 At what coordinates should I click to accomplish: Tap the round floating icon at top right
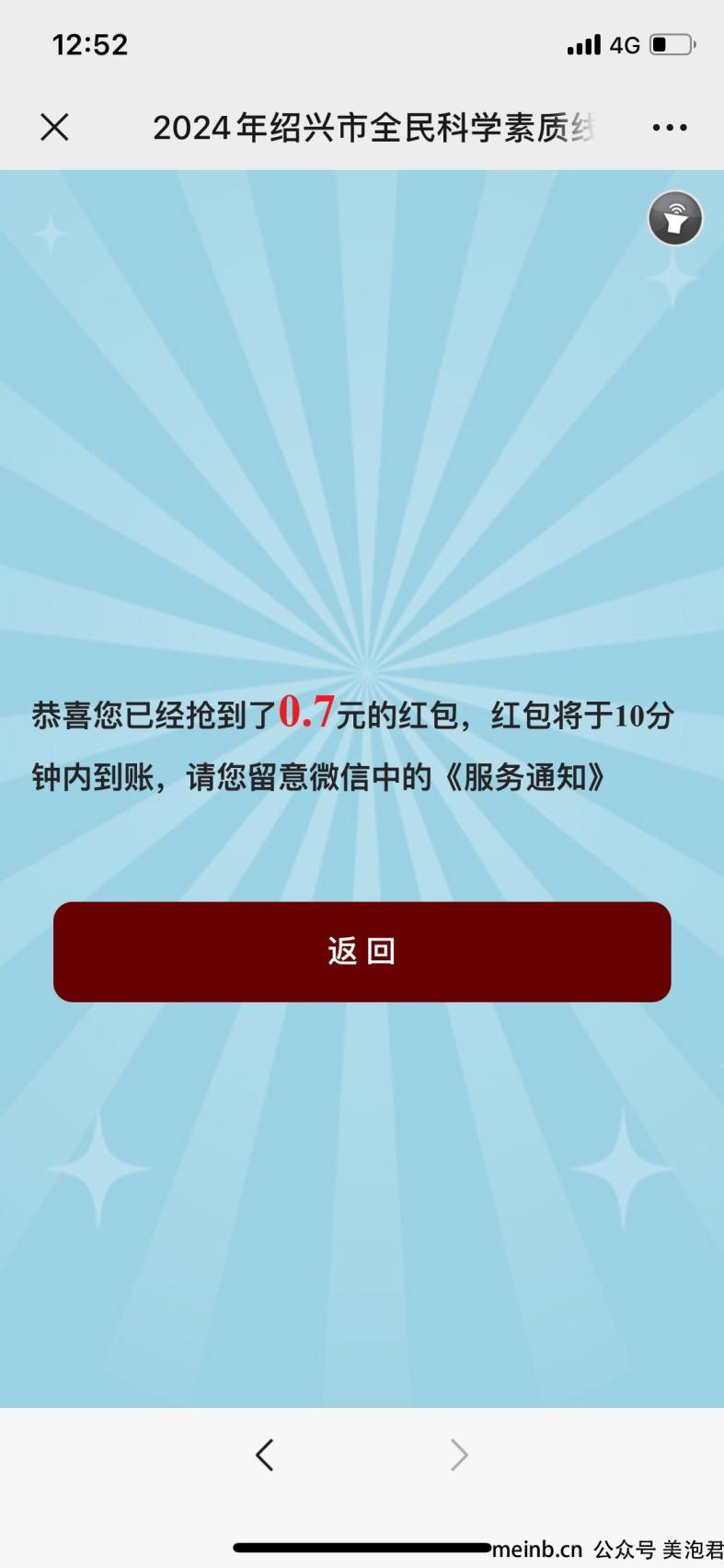pyautogui.click(x=675, y=218)
